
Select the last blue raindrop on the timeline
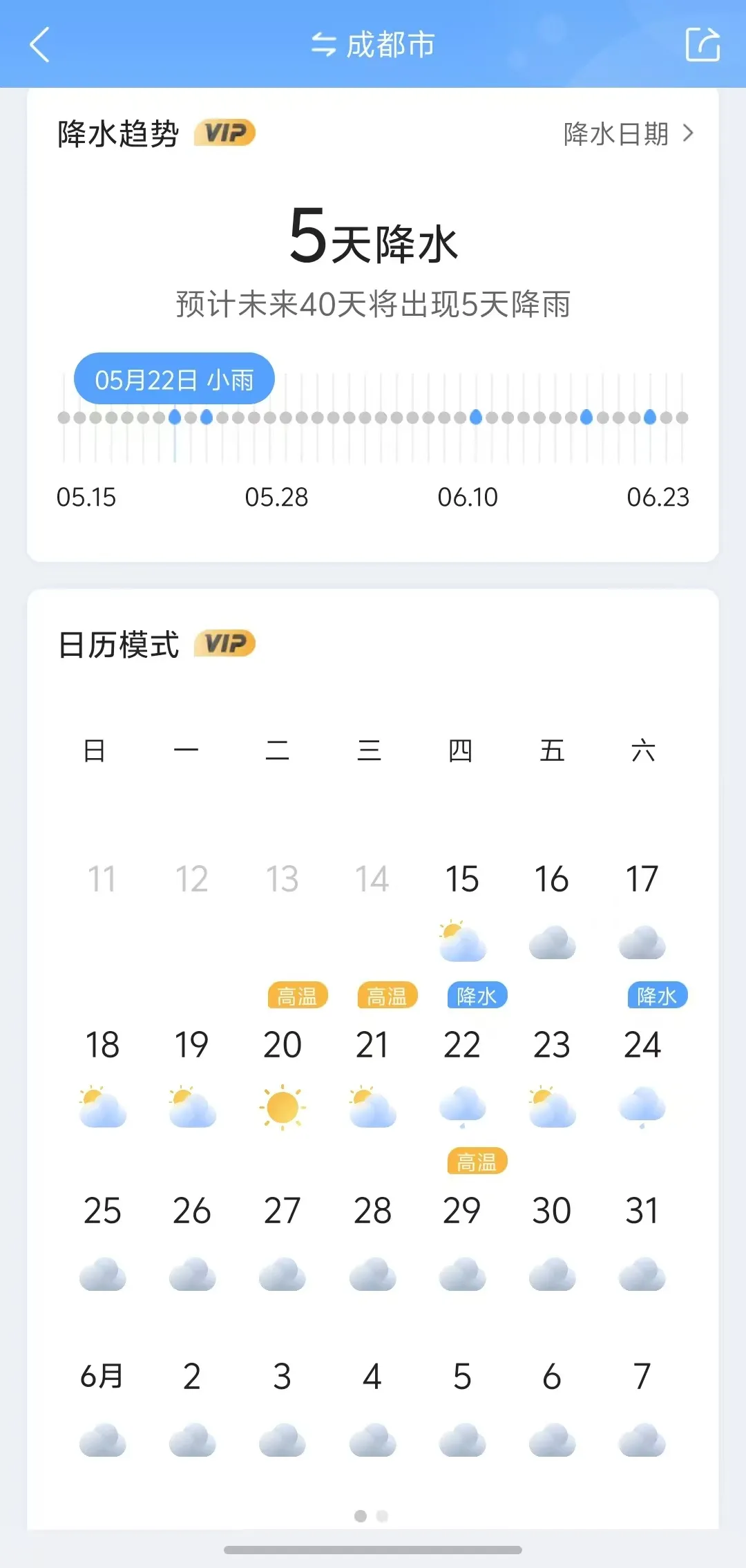pos(649,417)
